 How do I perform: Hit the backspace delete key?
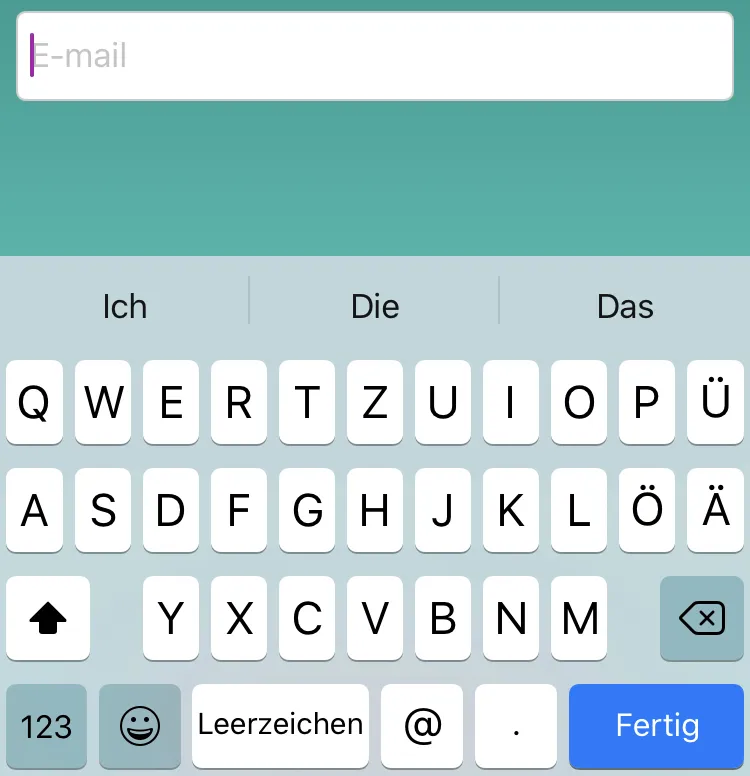coord(701,619)
